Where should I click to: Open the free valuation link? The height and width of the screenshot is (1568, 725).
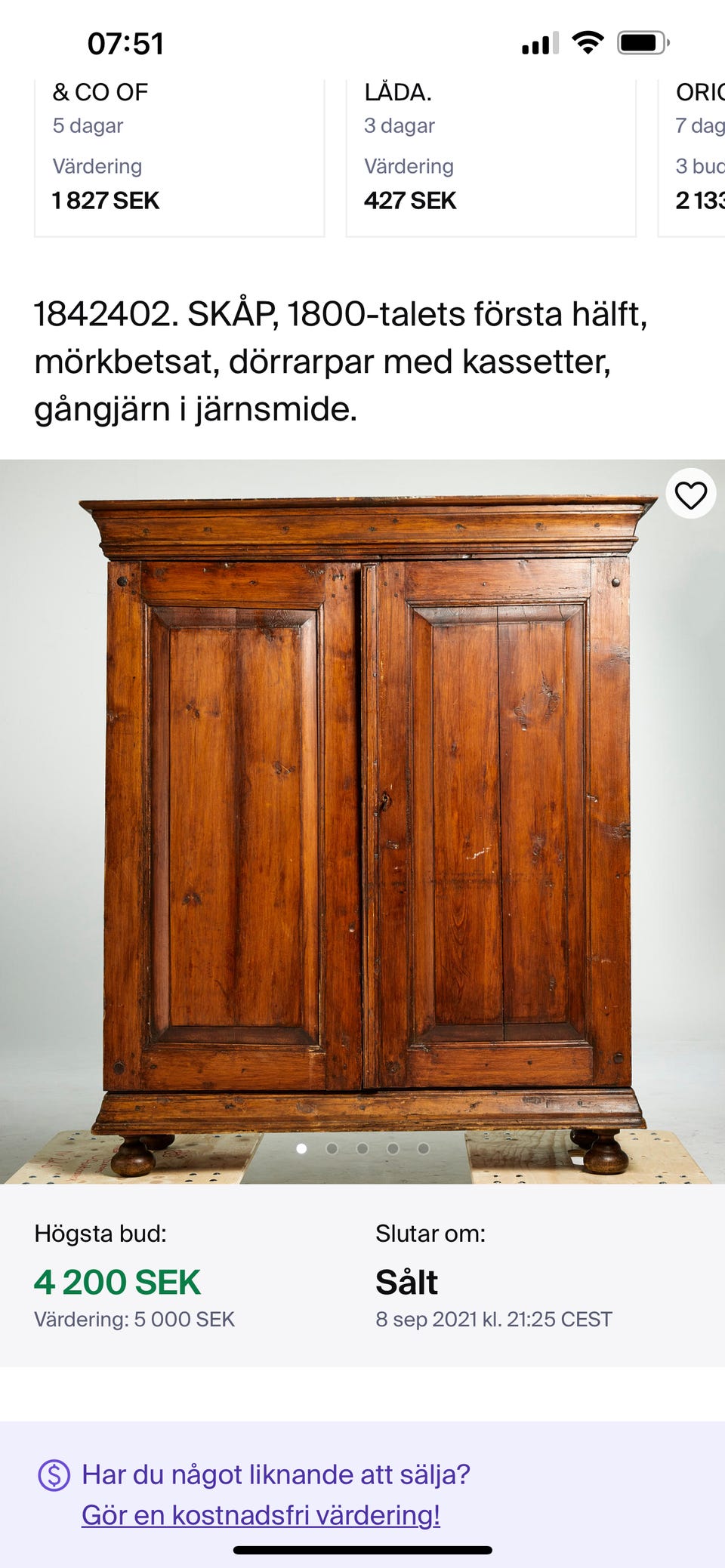[x=261, y=1514]
